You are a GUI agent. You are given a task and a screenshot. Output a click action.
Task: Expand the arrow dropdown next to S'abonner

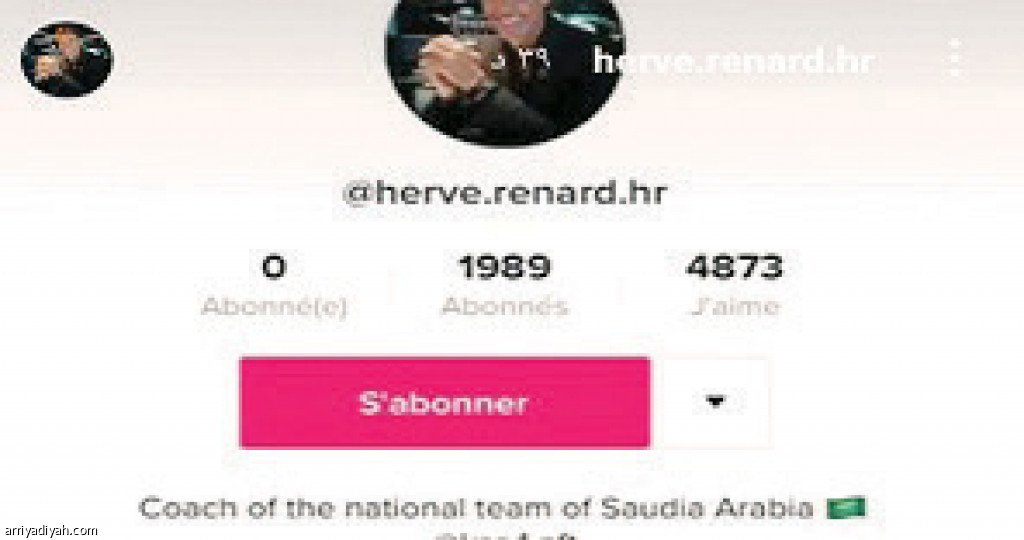(x=714, y=402)
